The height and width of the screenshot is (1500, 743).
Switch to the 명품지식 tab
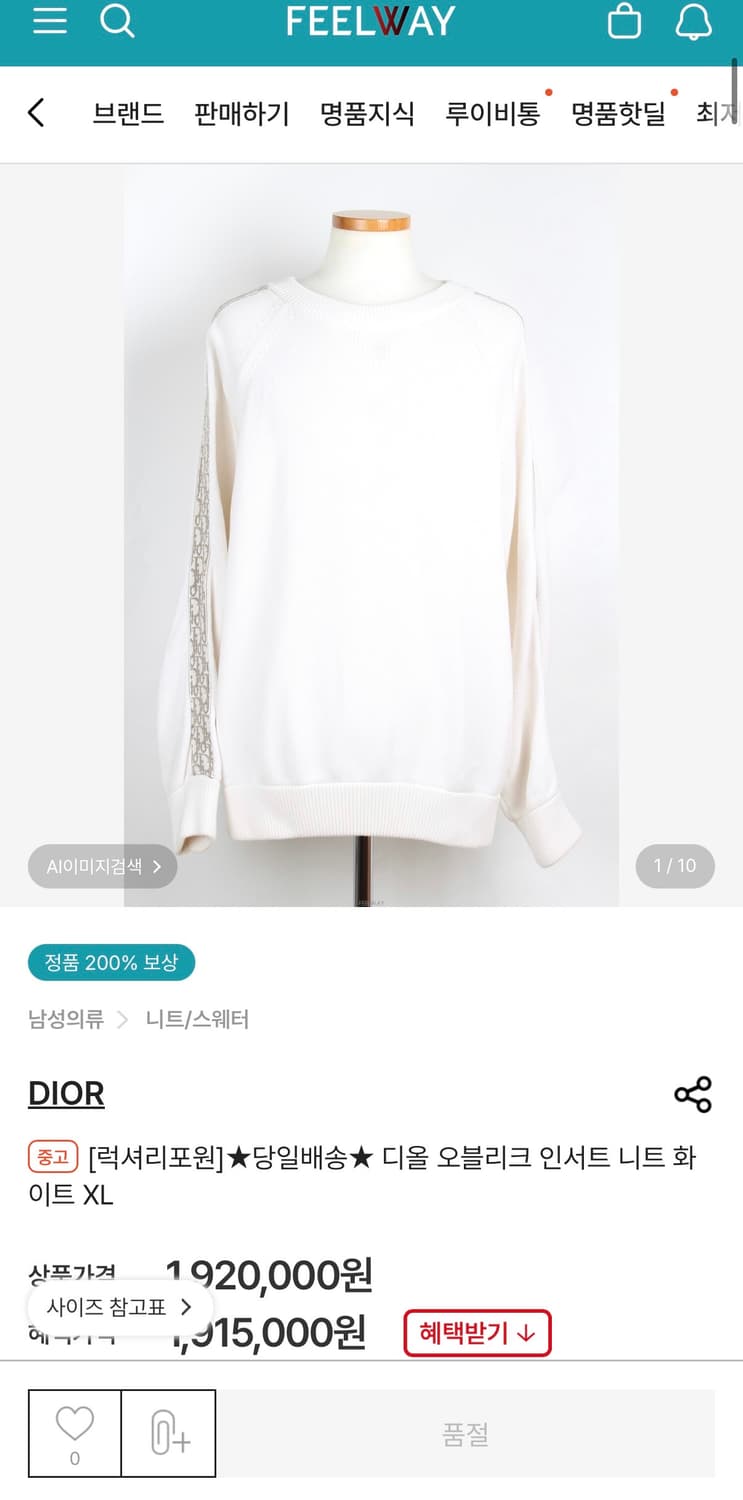tap(367, 114)
